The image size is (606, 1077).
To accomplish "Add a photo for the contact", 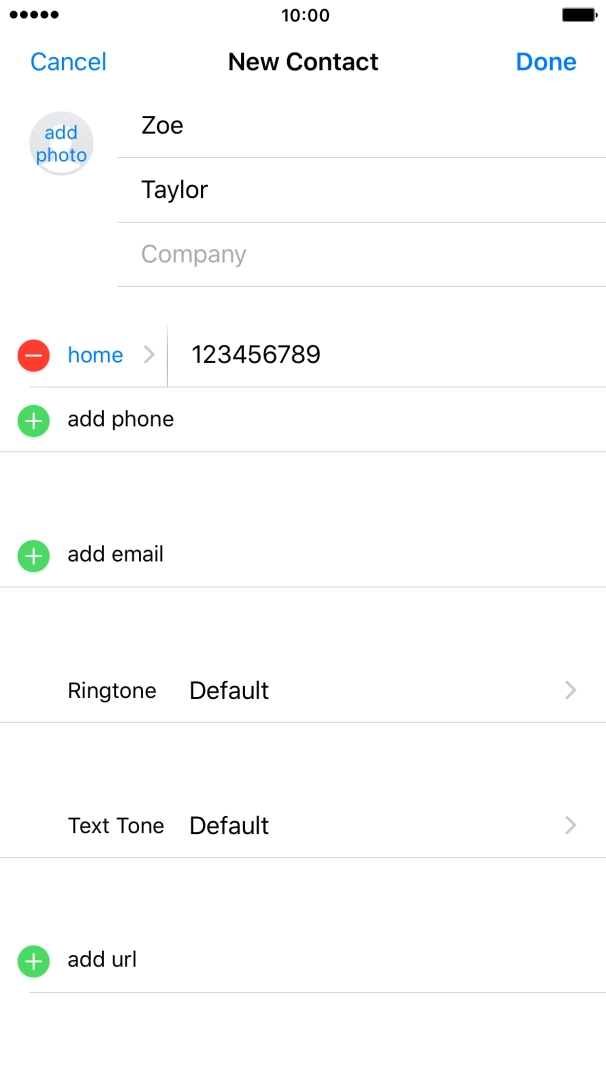I will 61,145.
